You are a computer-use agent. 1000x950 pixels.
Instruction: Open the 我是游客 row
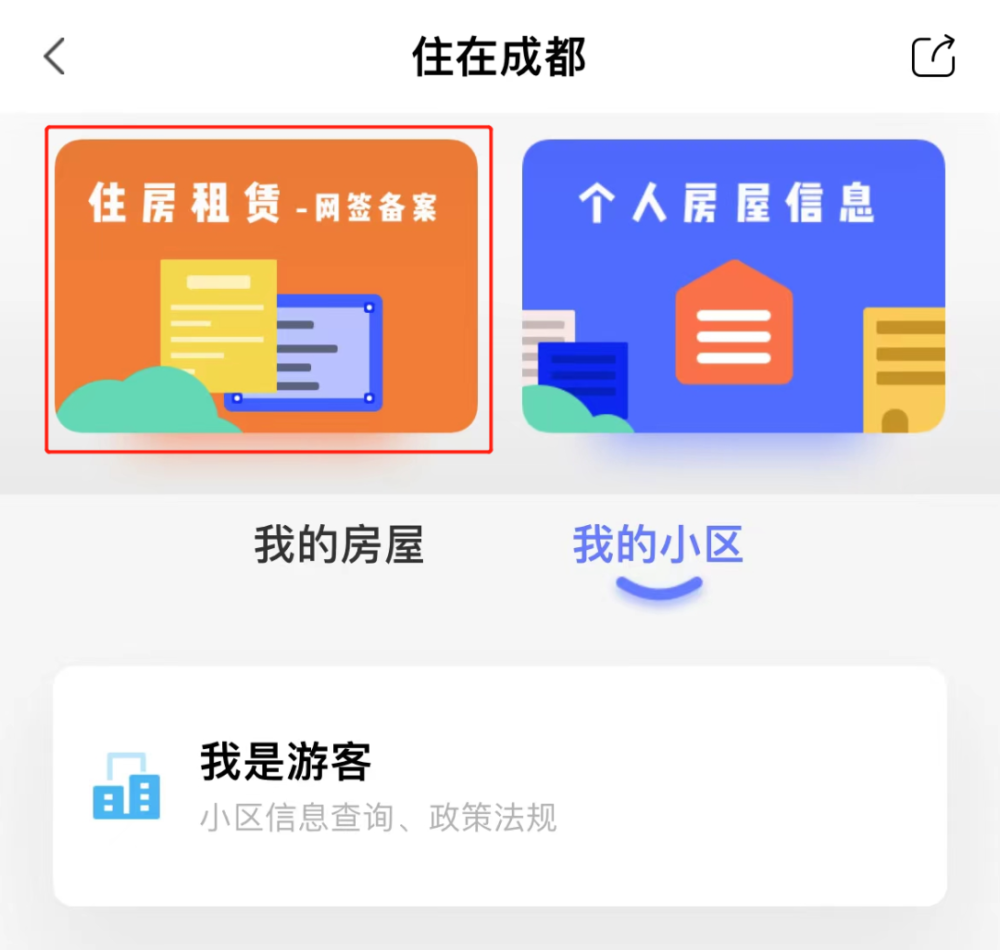[499, 786]
